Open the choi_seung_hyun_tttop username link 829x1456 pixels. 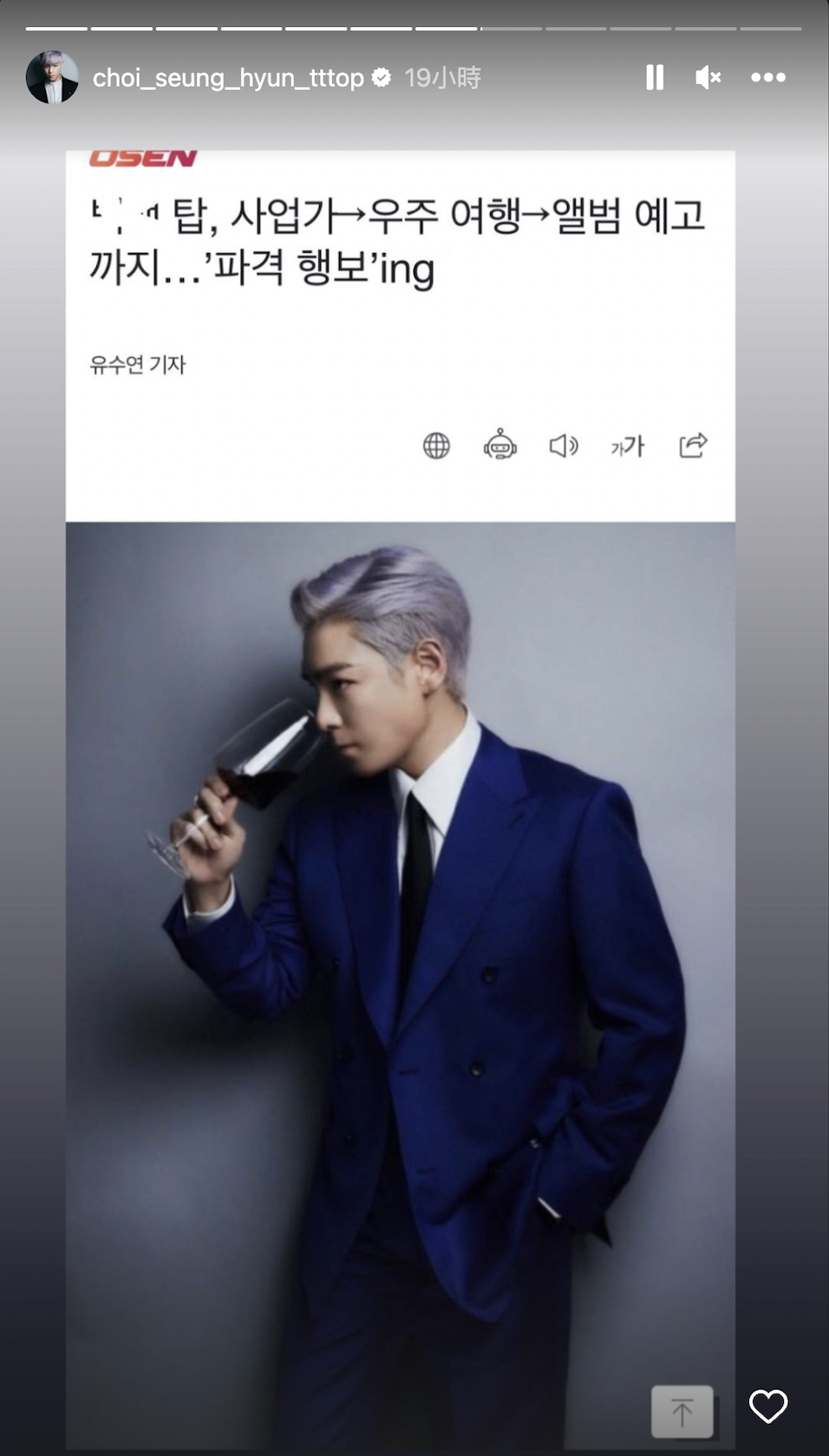(228, 78)
